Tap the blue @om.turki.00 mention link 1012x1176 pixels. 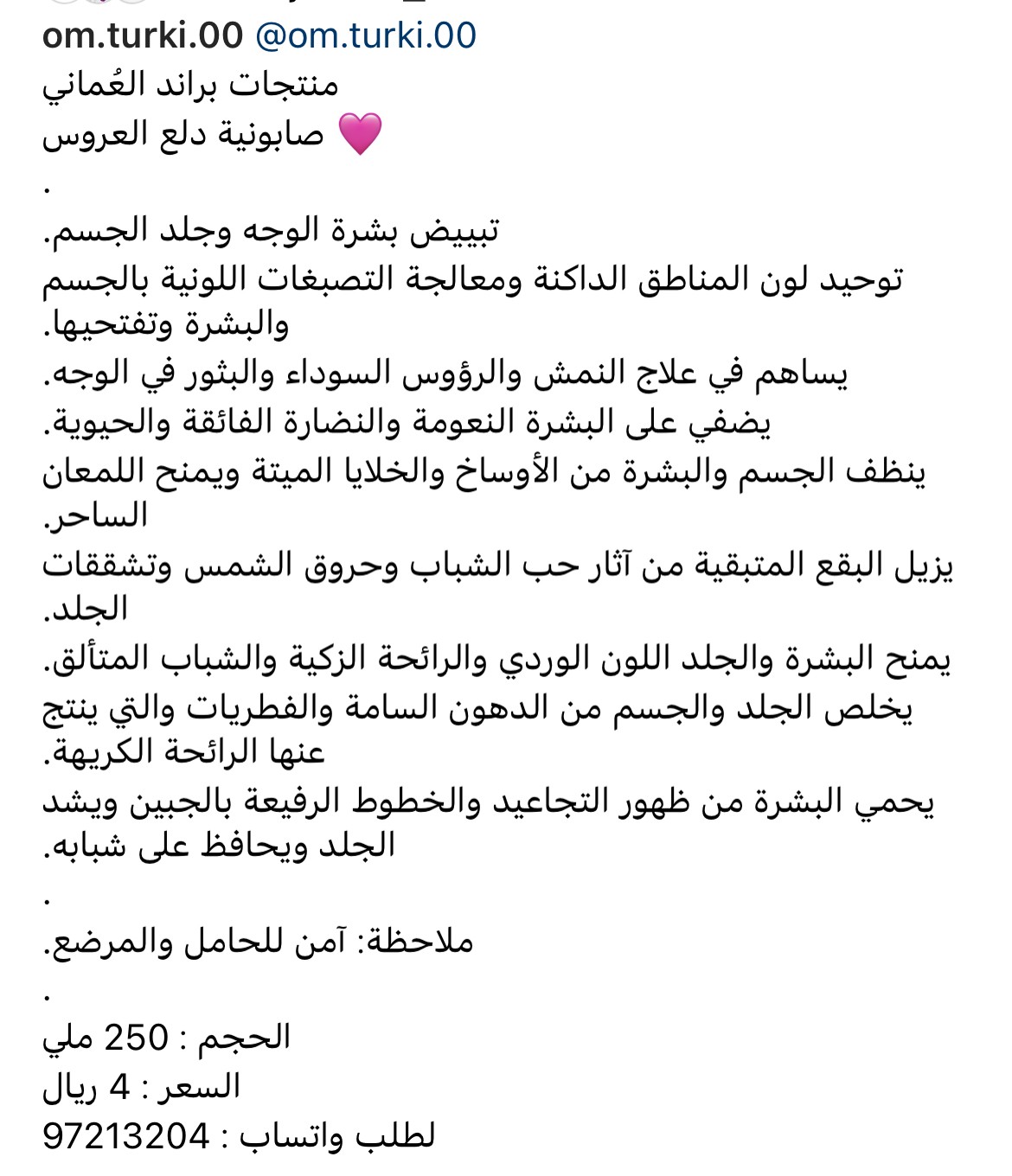[366, 35]
